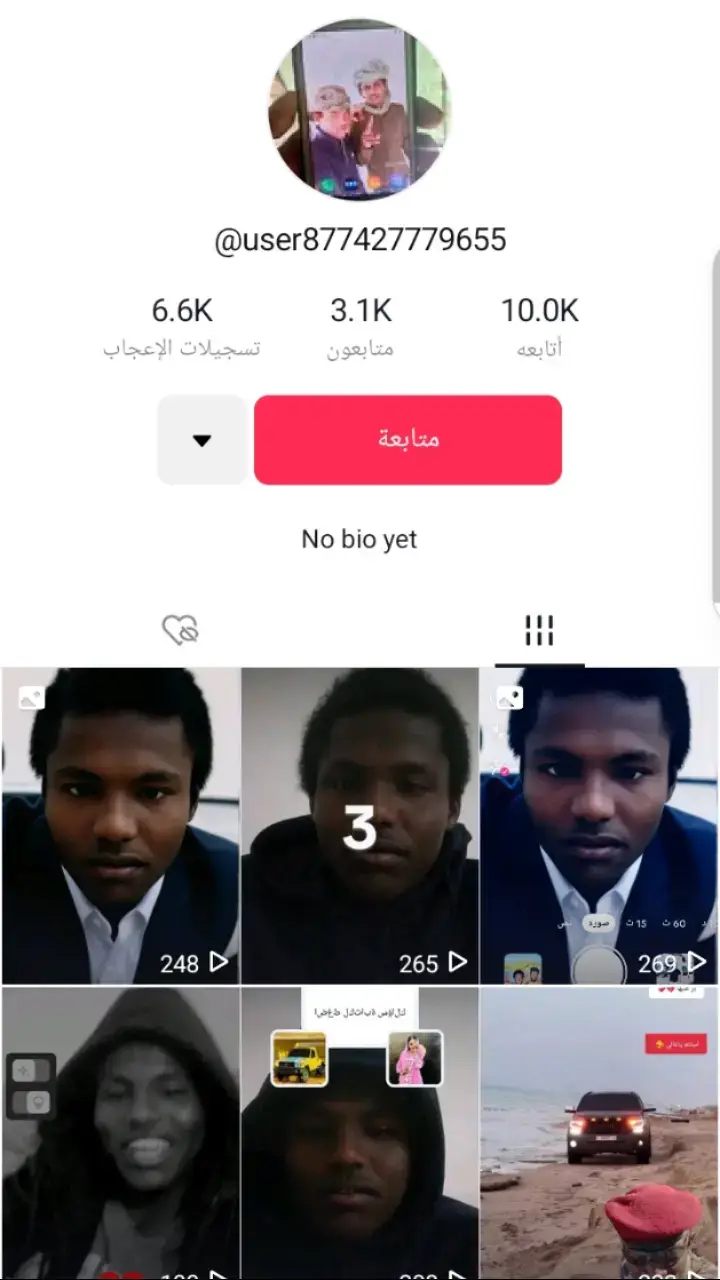Open the photo post with 269 views
The image size is (720, 1280).
599,825
